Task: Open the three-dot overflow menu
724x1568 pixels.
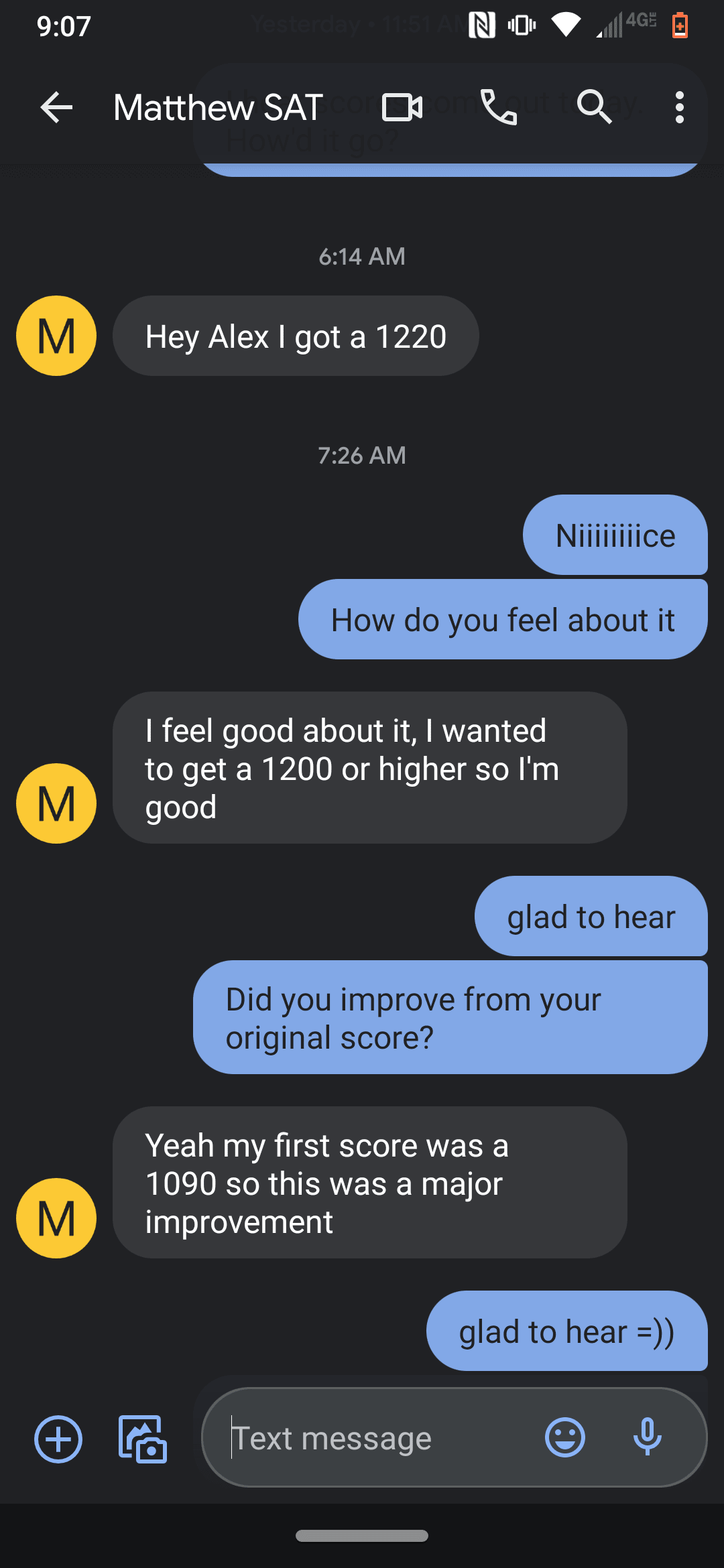Action: tap(680, 107)
